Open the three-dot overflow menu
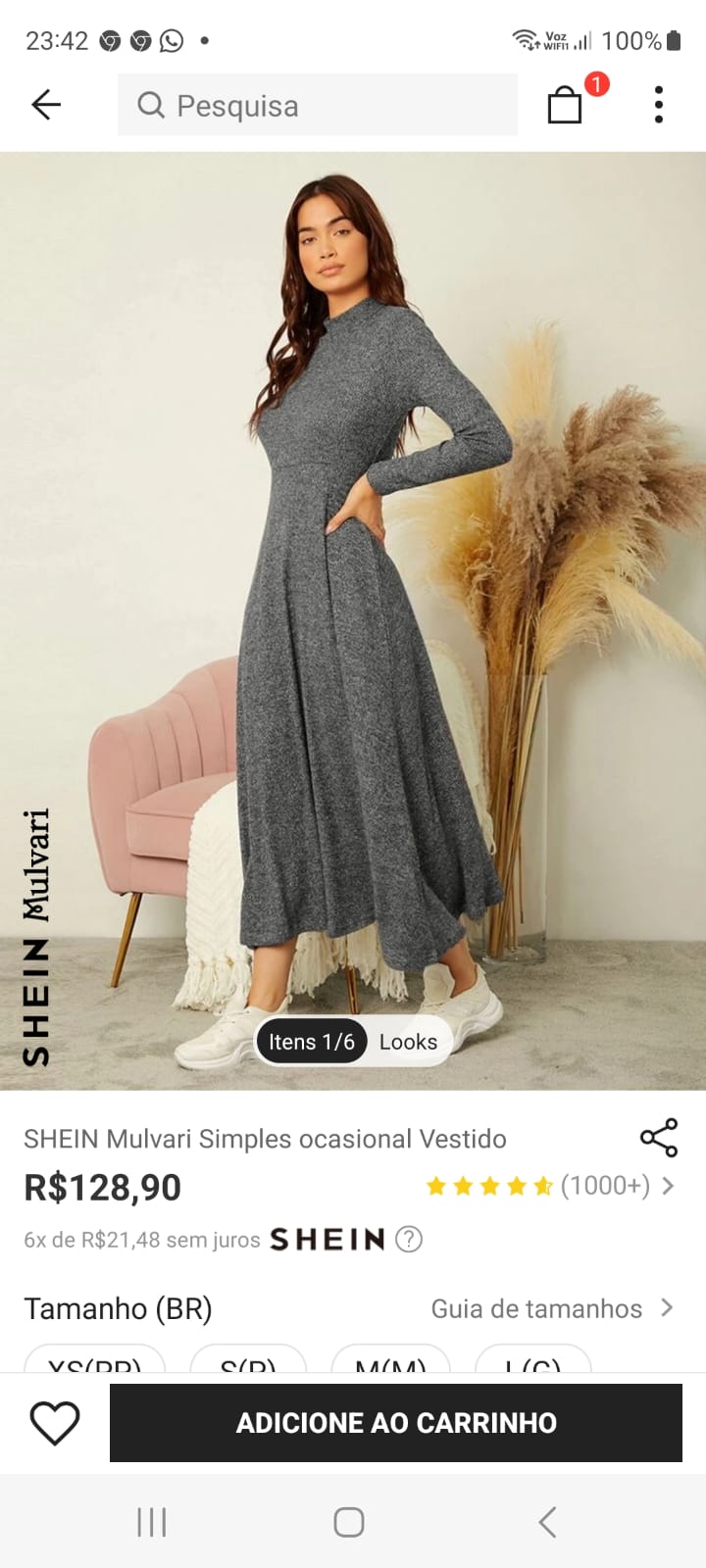The image size is (706, 1568). click(659, 105)
